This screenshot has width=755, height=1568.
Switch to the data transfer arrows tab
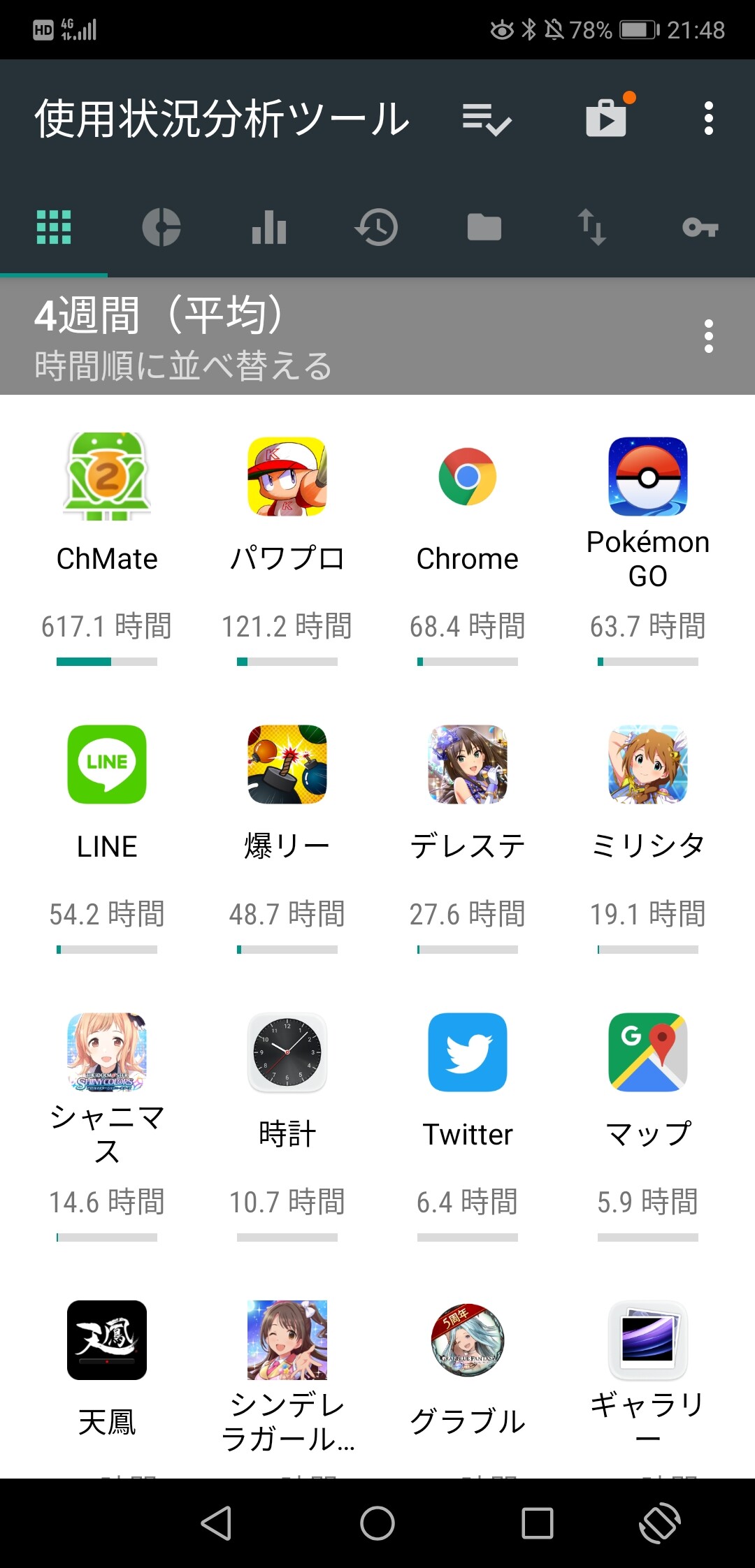tap(592, 227)
